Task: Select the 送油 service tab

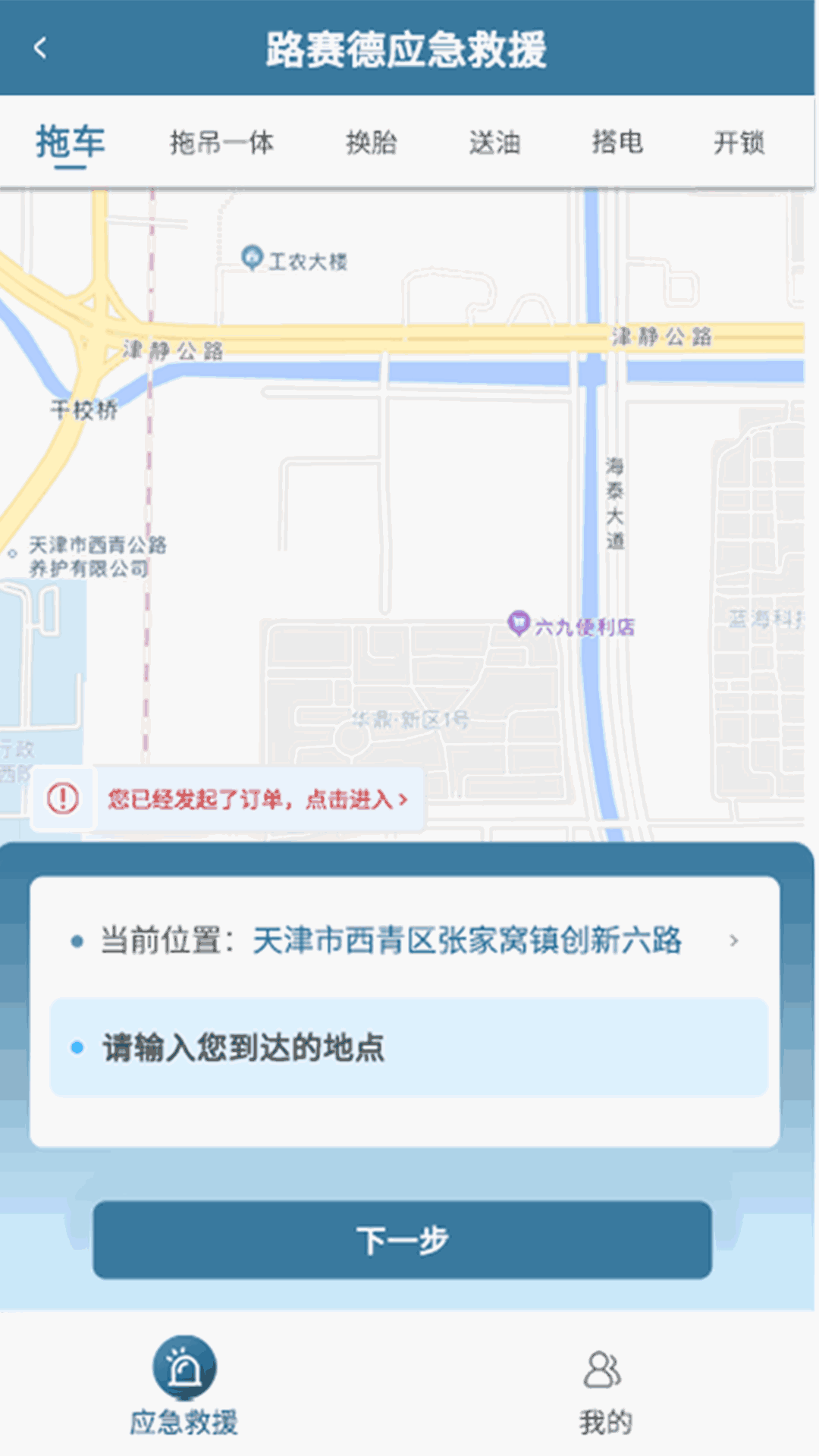Action: pos(495,142)
